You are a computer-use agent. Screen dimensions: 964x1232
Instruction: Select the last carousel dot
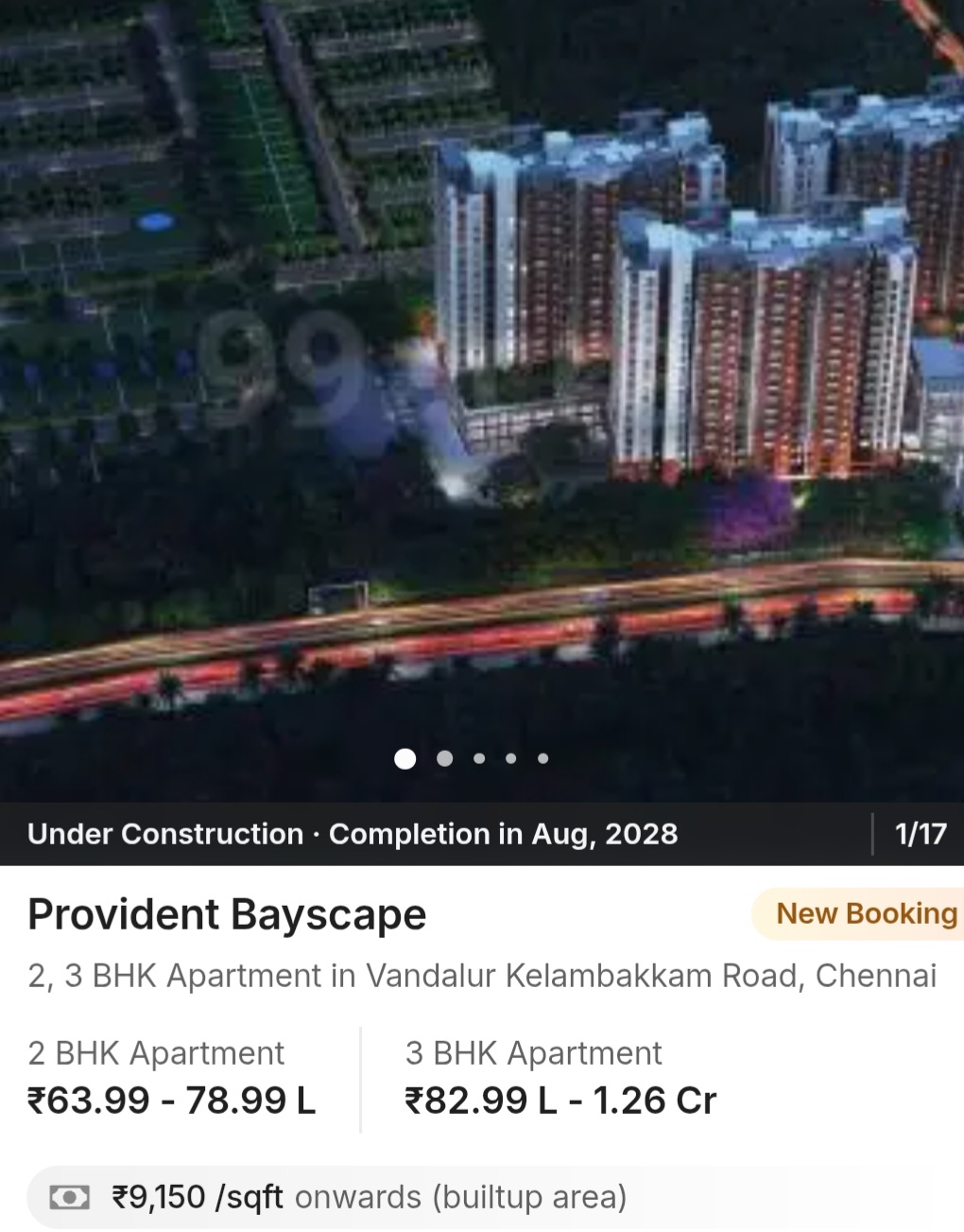pyautogui.click(x=542, y=758)
